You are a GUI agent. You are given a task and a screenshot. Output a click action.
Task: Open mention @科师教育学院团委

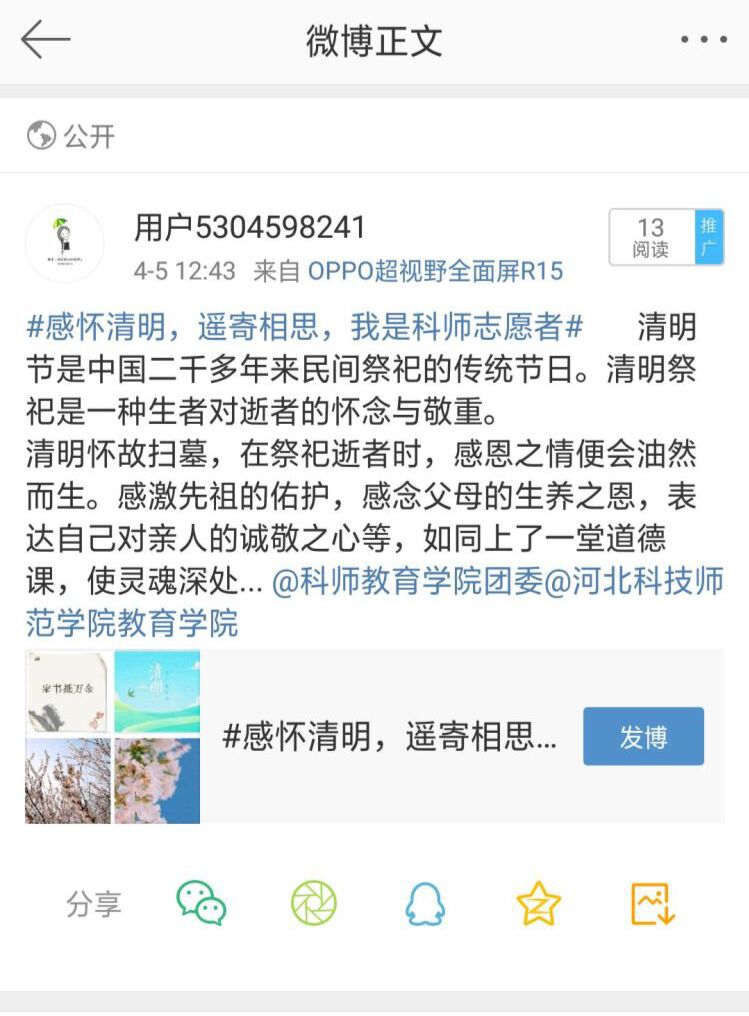(x=407, y=583)
